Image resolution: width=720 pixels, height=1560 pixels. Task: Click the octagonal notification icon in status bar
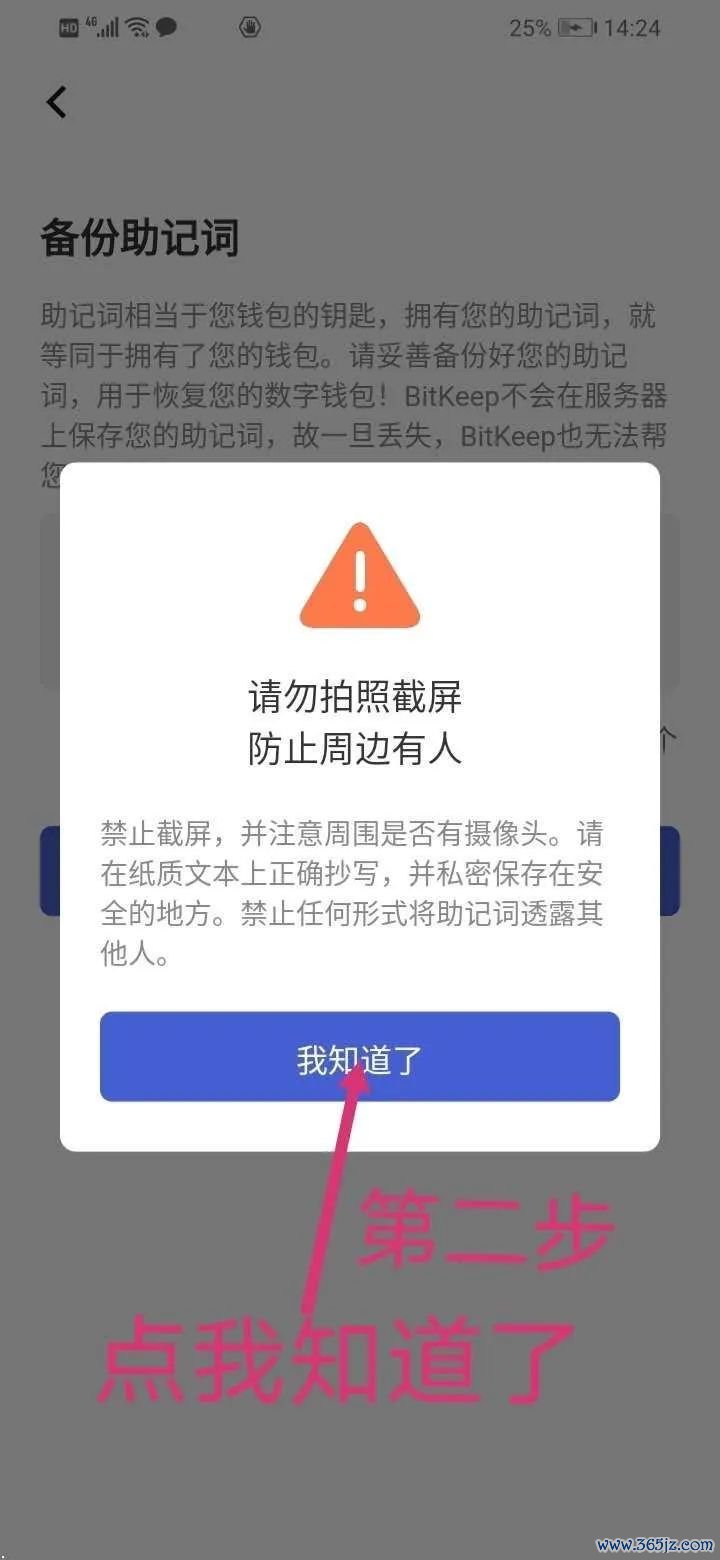[x=249, y=27]
